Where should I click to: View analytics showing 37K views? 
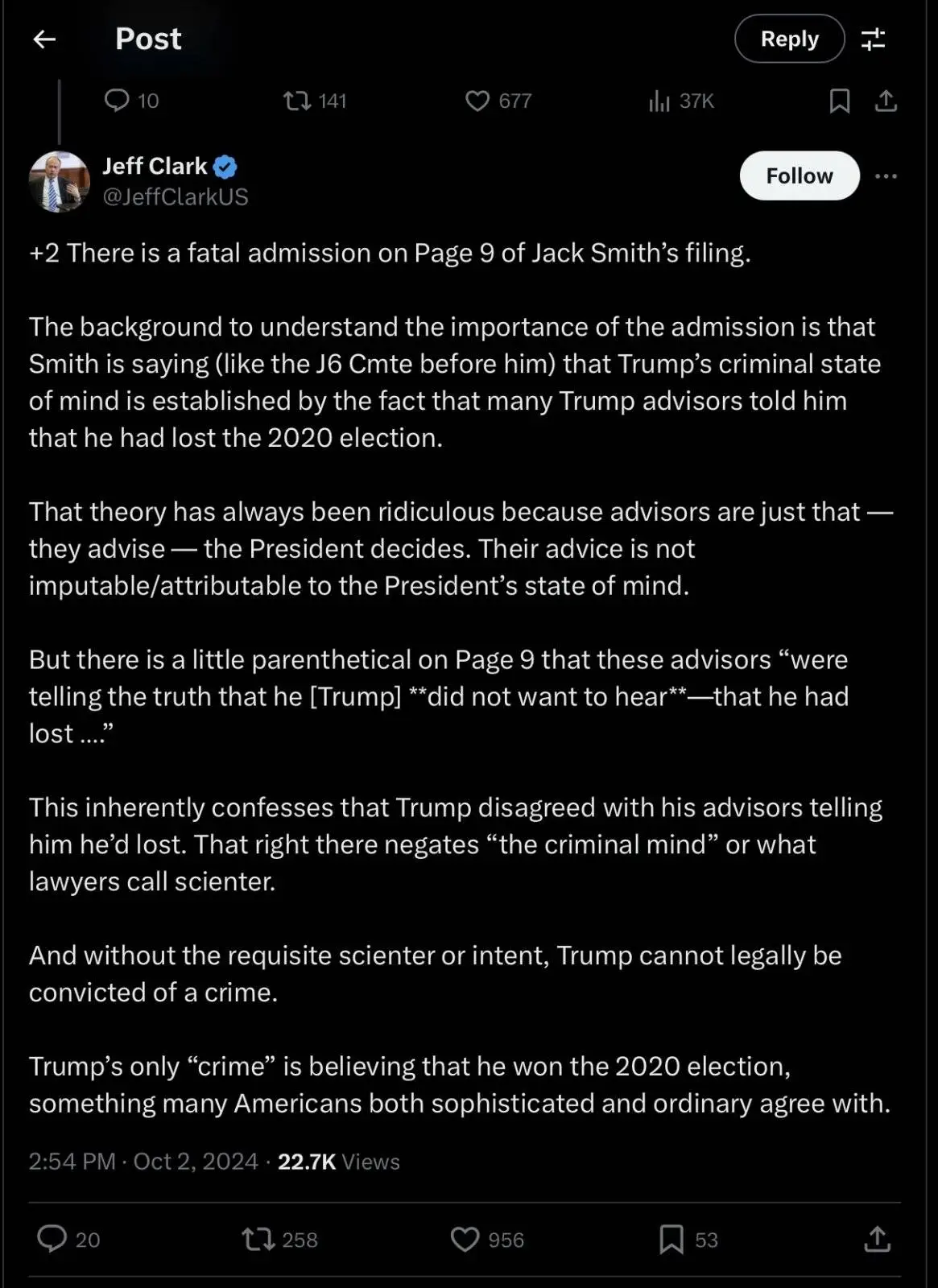pos(659,101)
